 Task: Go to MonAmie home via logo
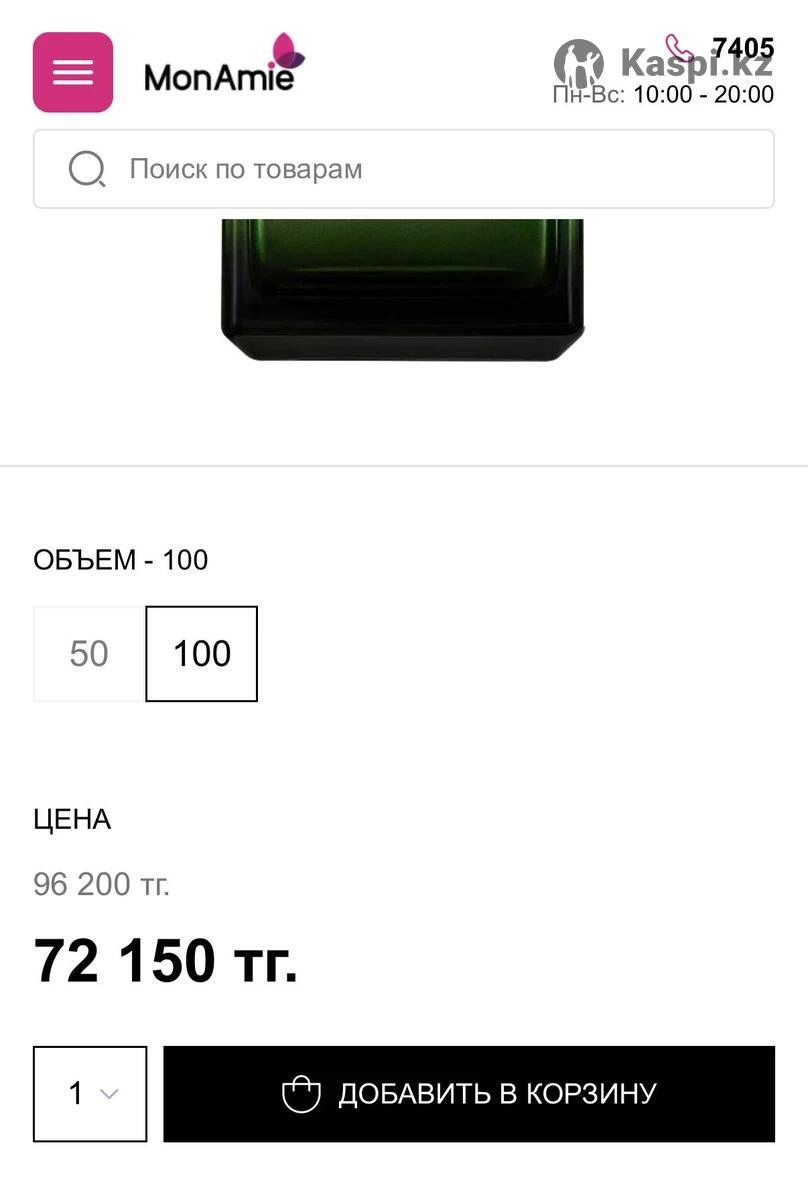[x=223, y=68]
